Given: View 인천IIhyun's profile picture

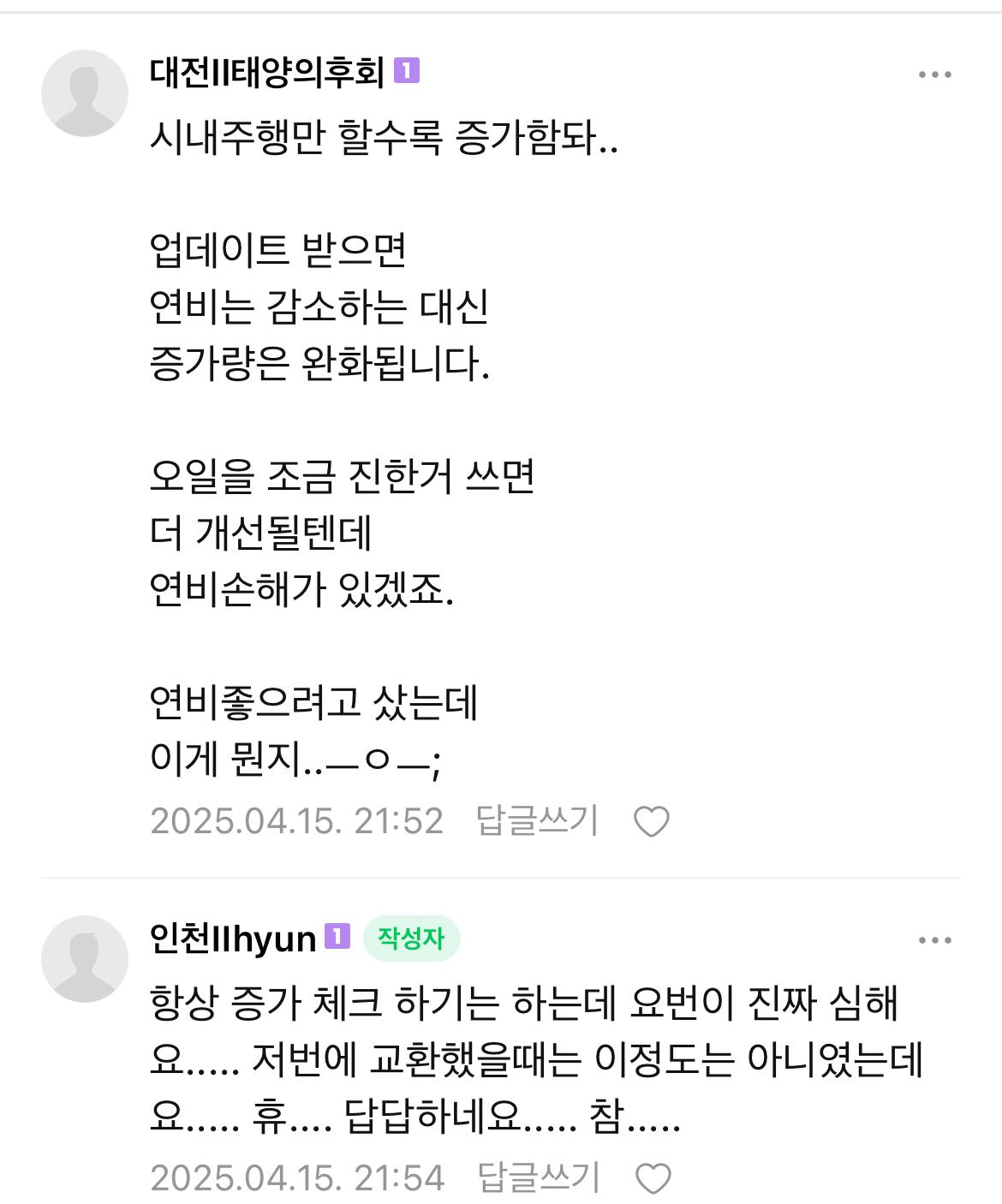Looking at the screenshot, I should 85,959.
